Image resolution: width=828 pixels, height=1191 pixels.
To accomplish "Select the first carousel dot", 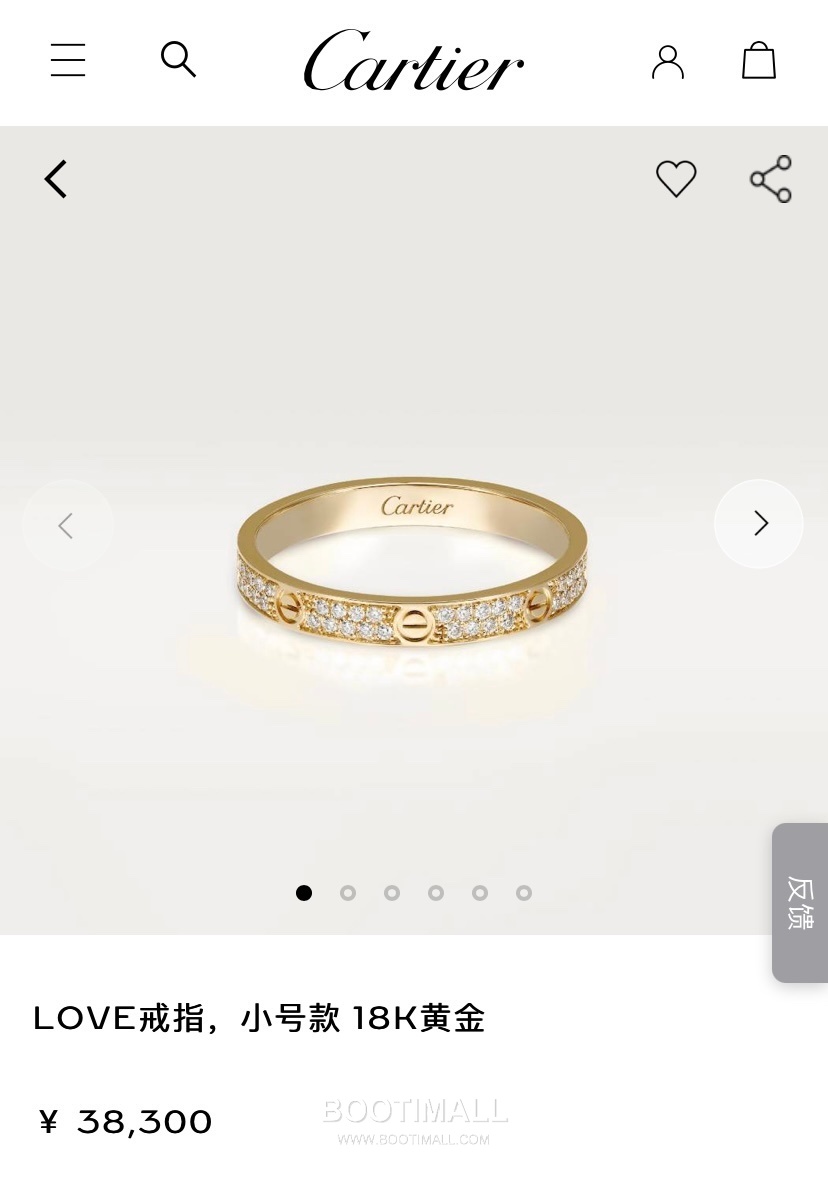I will [x=304, y=893].
